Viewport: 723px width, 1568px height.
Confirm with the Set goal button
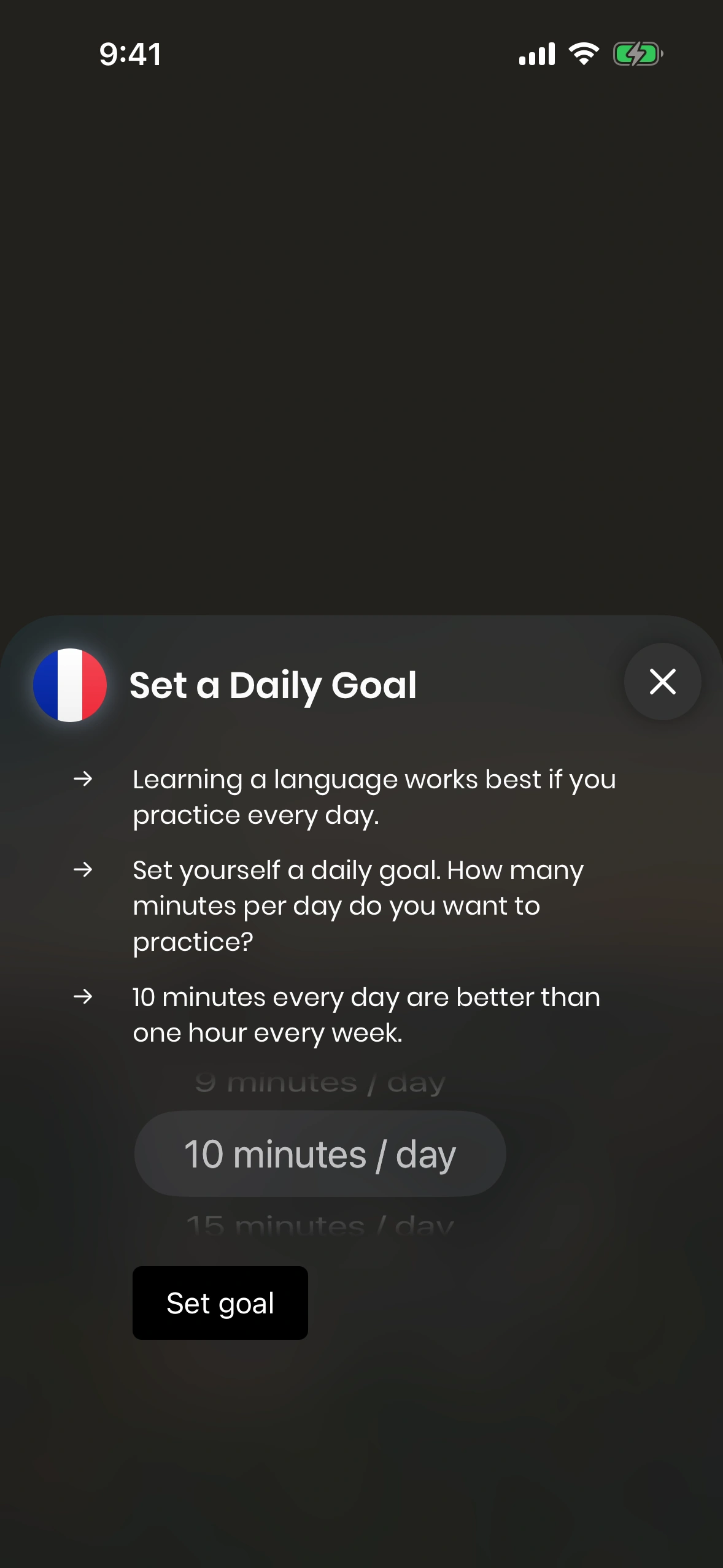tap(220, 1302)
